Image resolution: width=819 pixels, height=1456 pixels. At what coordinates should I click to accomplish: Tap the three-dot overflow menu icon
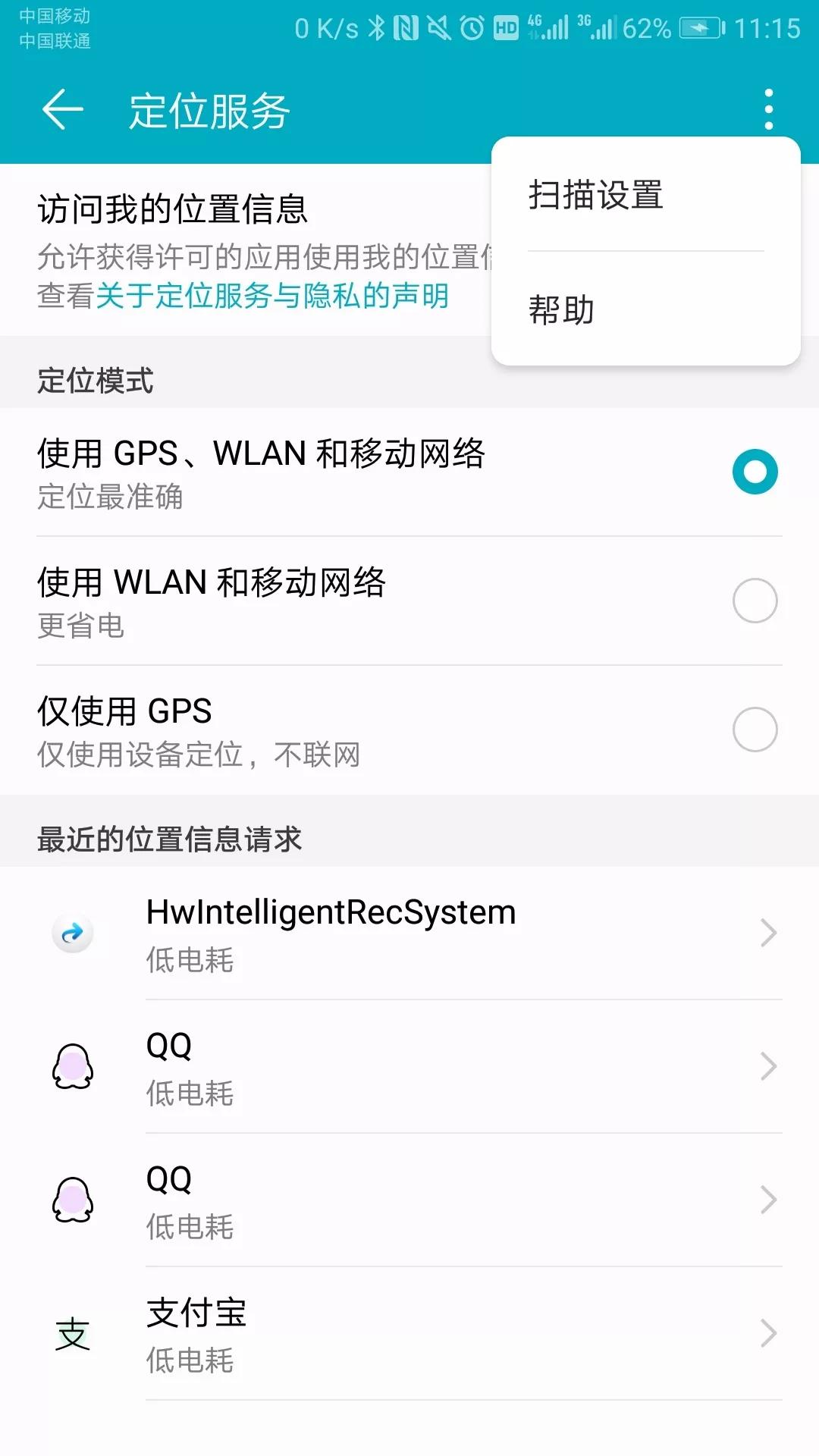tap(768, 110)
